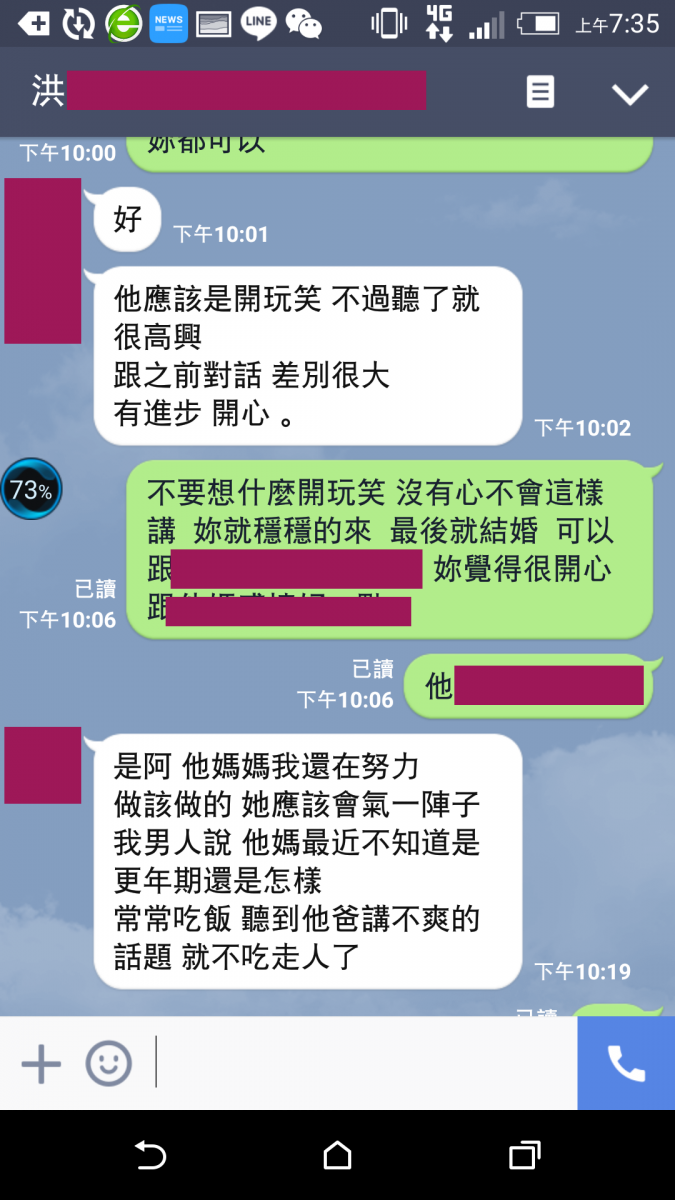Start a voice call with phone button
This screenshot has width=675, height=1200.
[x=626, y=1063]
